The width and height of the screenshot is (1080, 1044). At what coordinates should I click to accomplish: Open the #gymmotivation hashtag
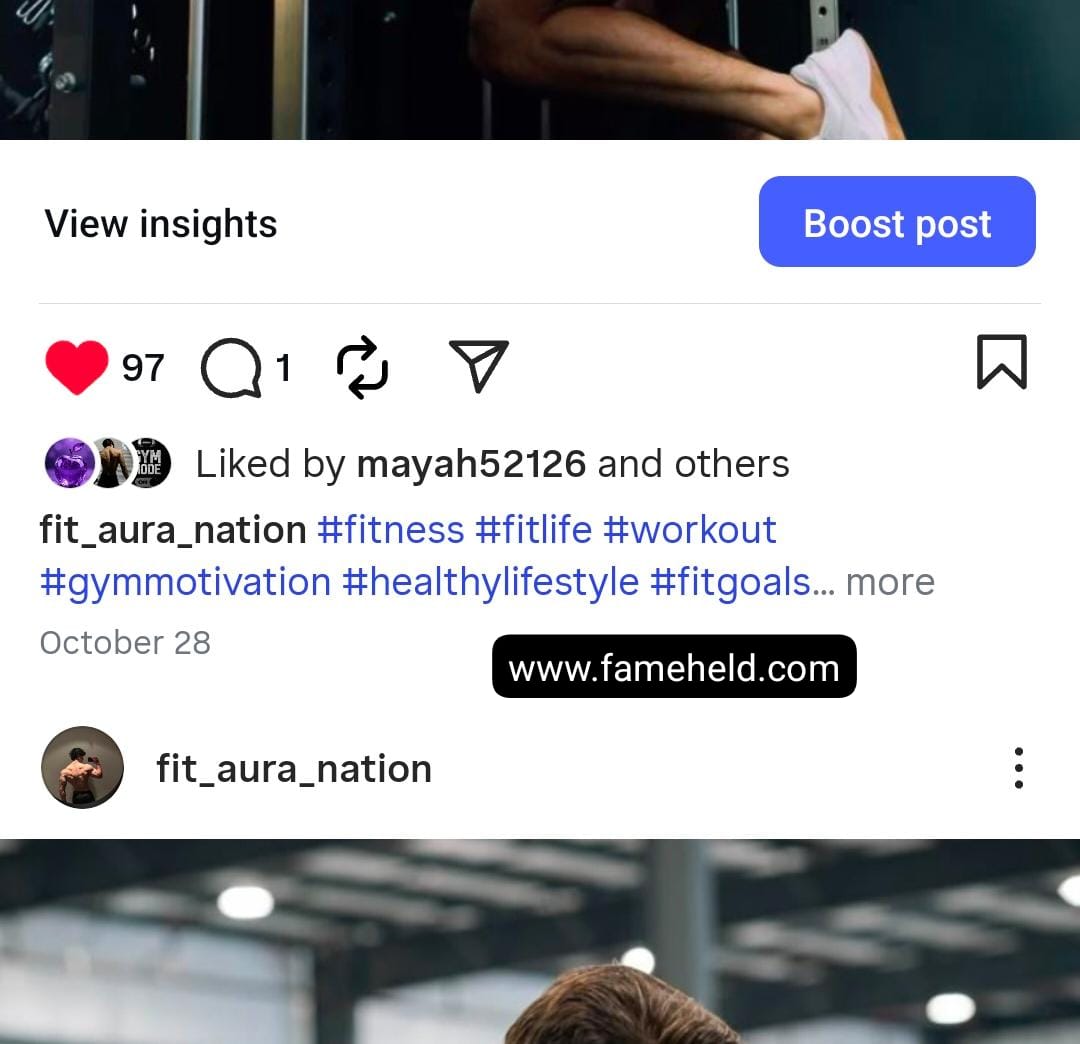185,582
